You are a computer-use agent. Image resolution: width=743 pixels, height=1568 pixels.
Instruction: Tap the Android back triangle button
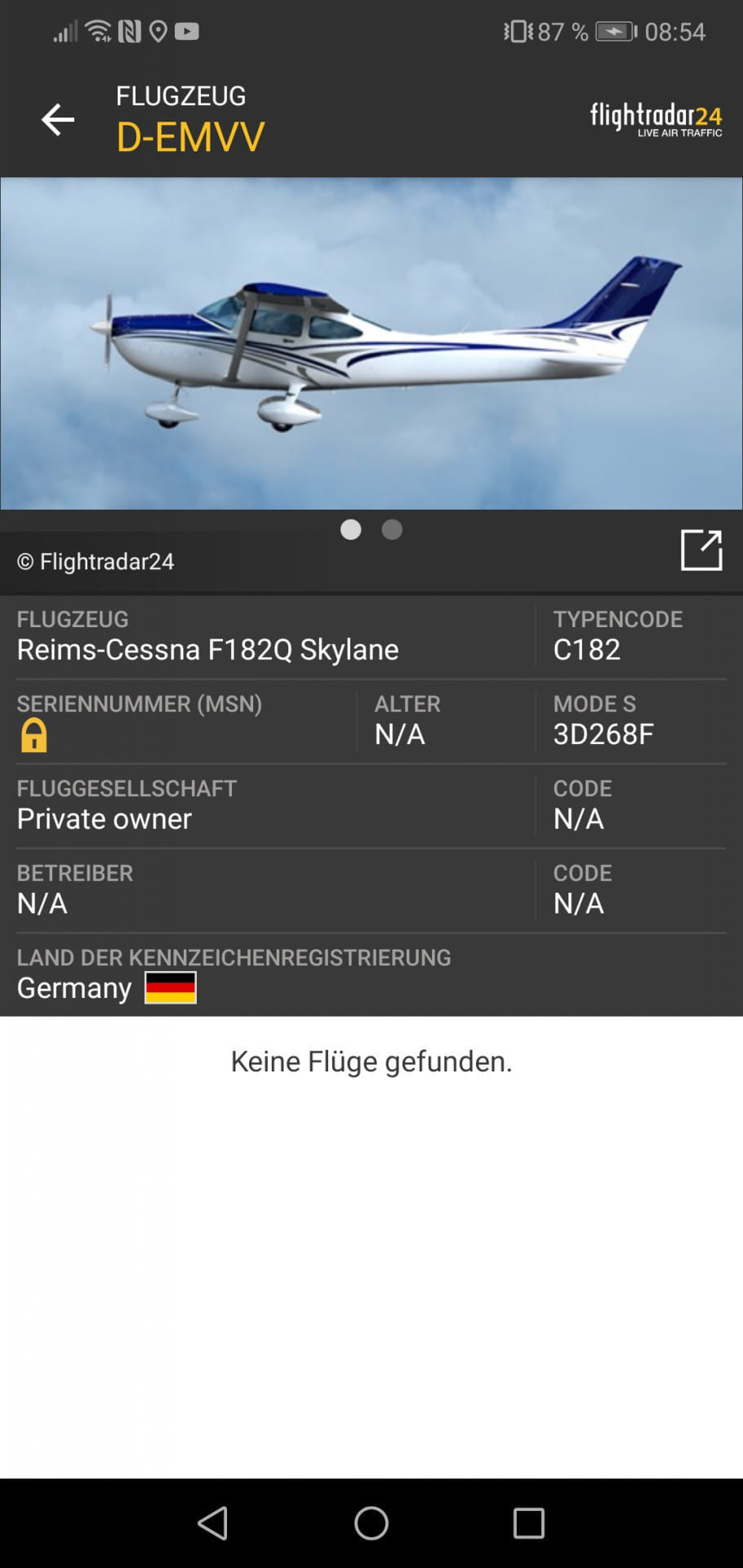(x=212, y=1523)
